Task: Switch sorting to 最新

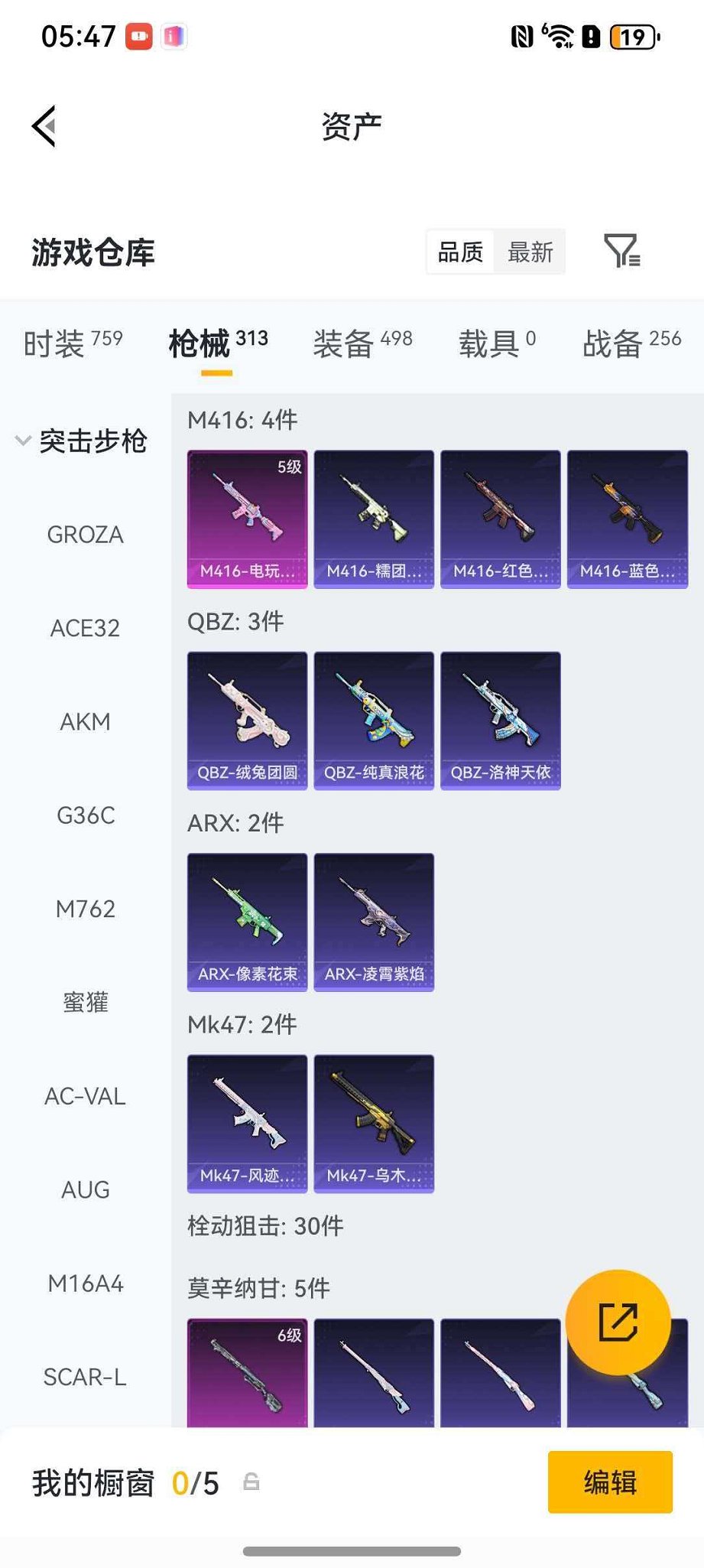Action: (529, 252)
